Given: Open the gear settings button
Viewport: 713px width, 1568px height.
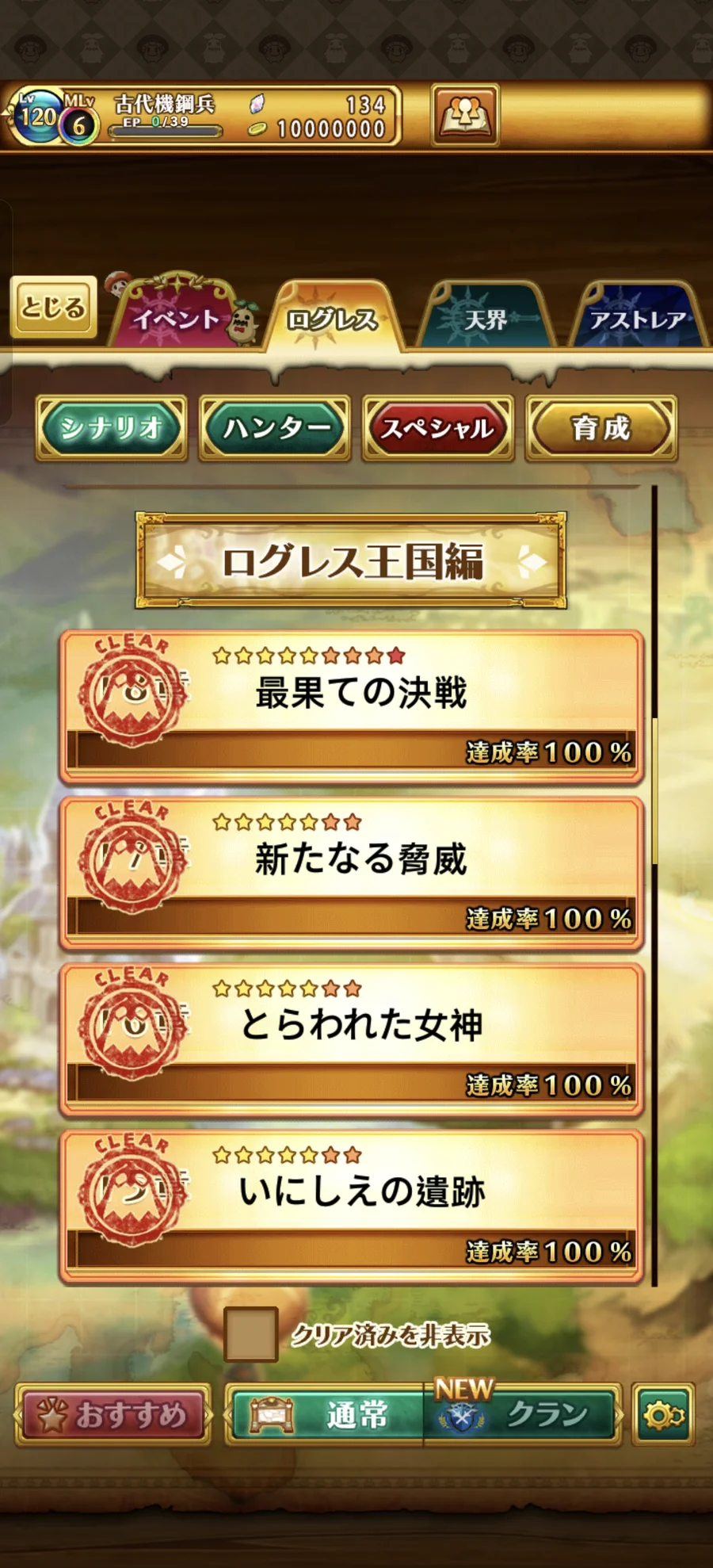Looking at the screenshot, I should click(x=663, y=1414).
